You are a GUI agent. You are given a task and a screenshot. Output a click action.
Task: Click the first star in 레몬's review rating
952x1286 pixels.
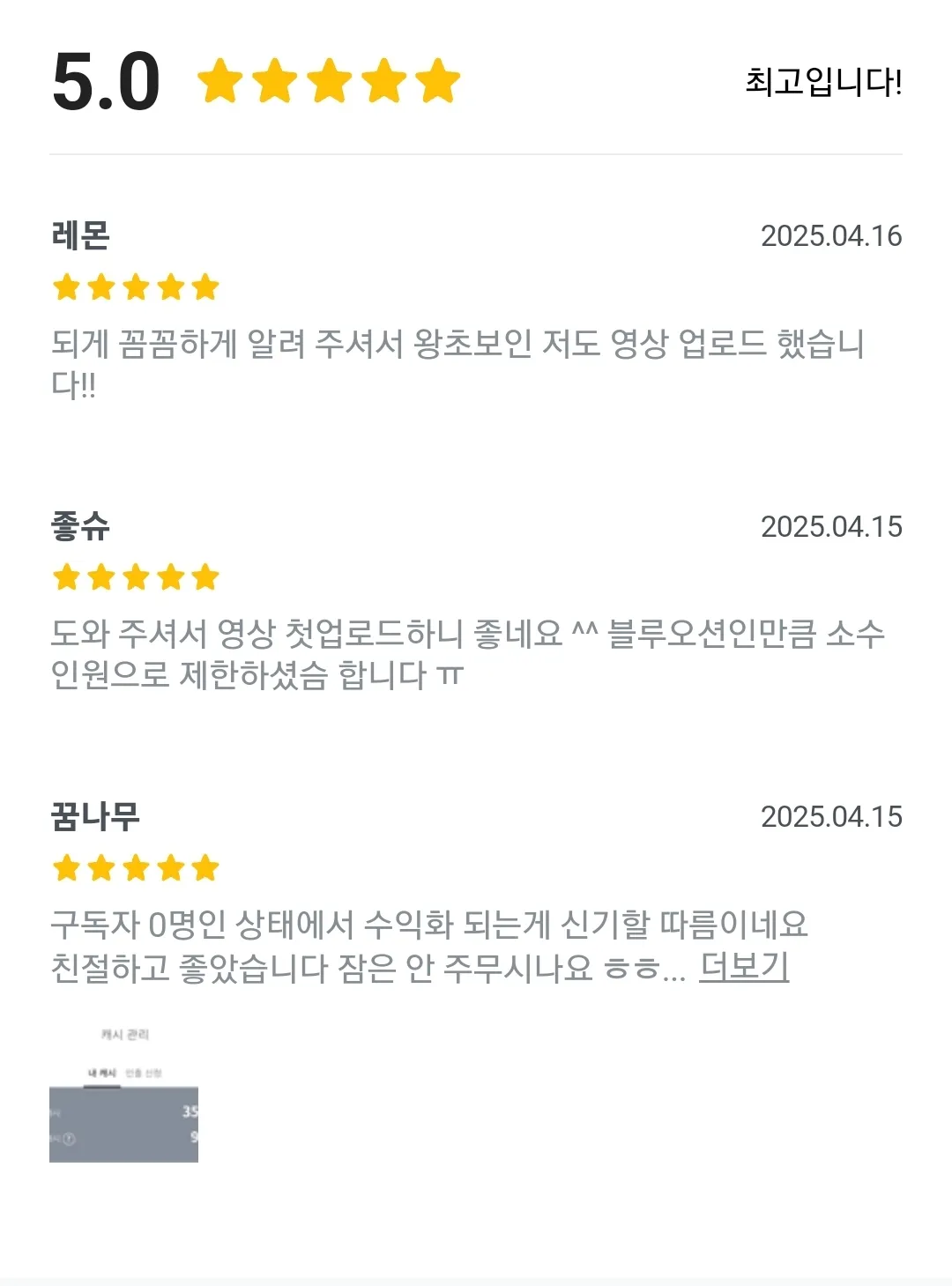click(69, 286)
